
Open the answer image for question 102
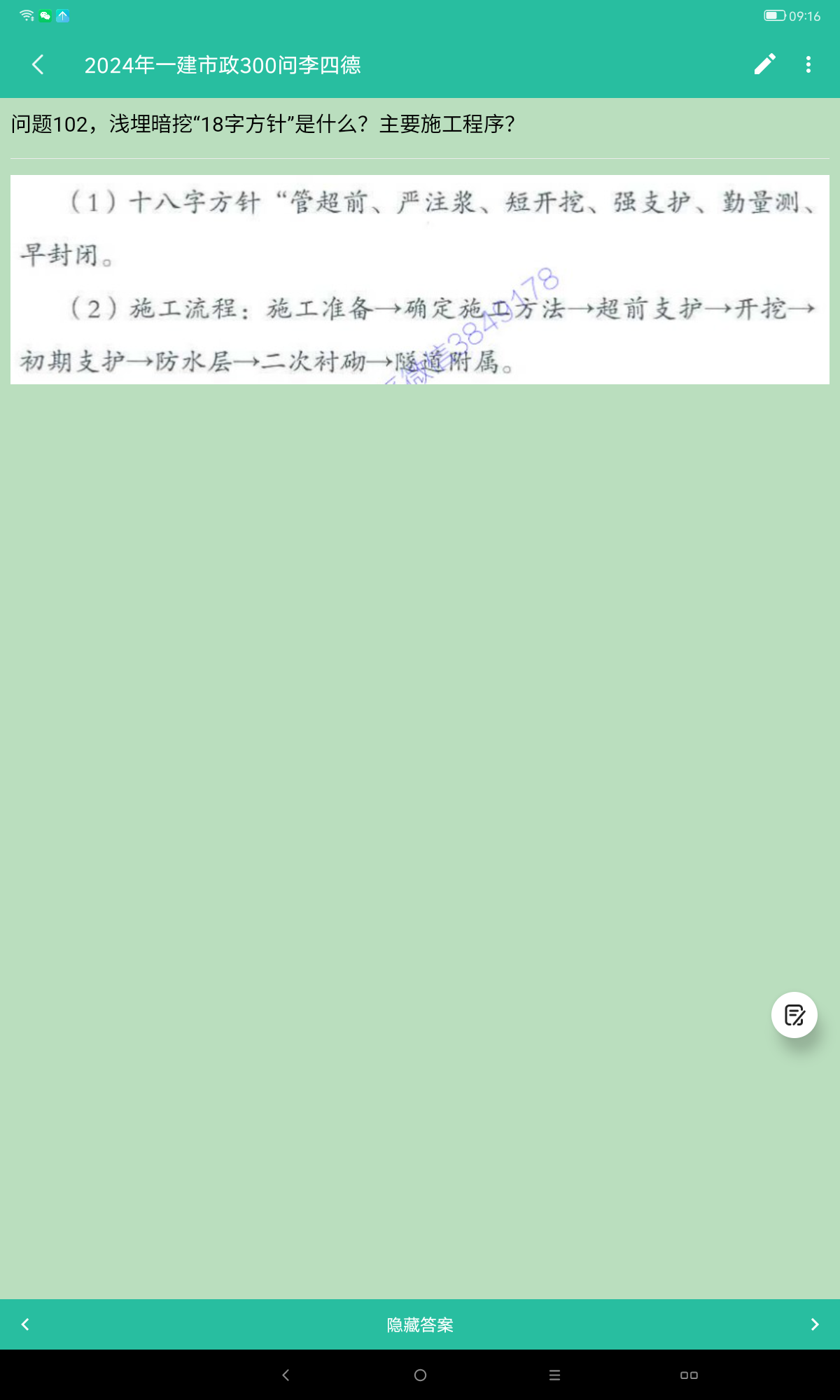point(420,279)
